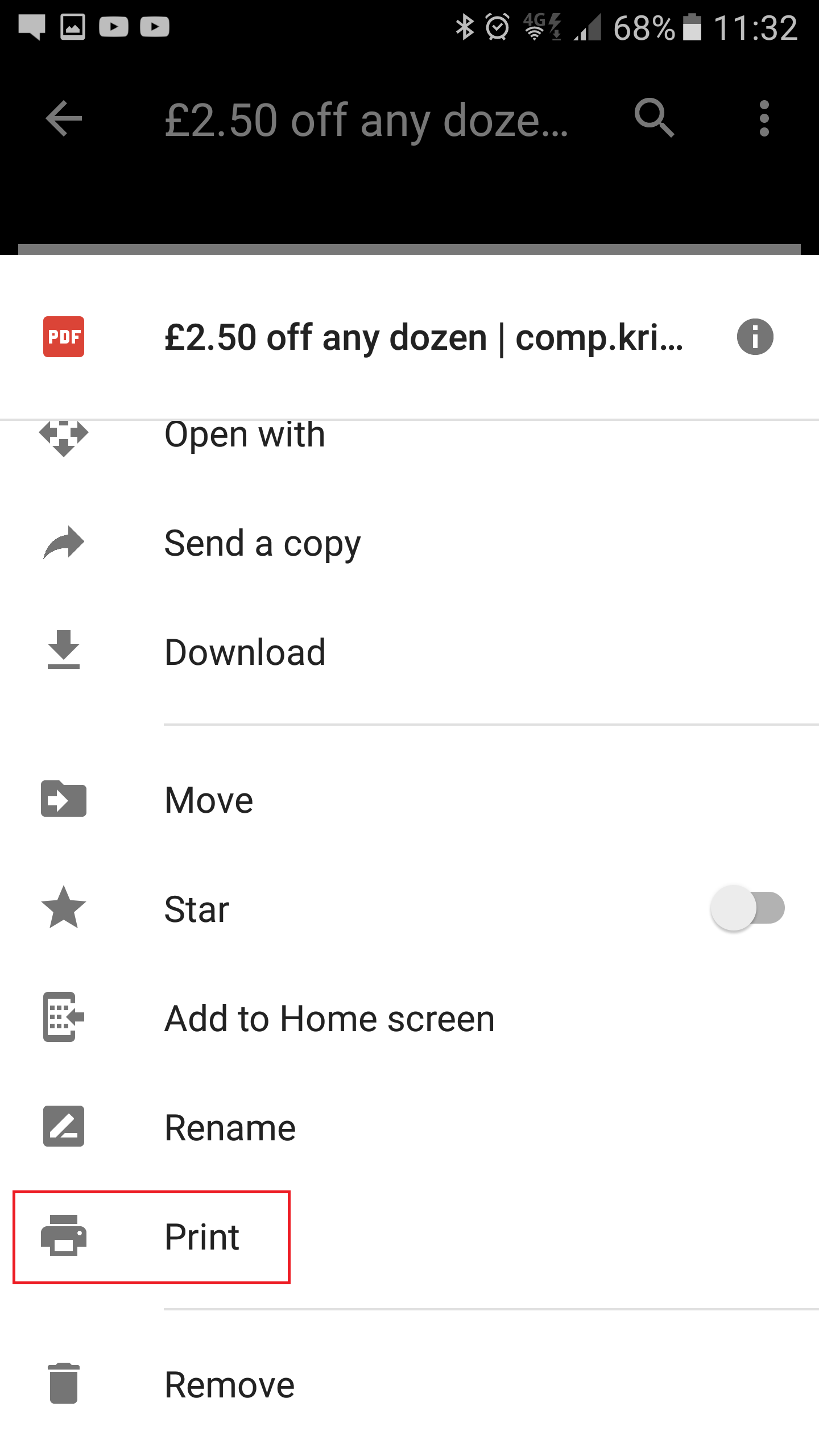819x1456 pixels.
Task: Rename the file
Action: pyautogui.click(x=409, y=1127)
